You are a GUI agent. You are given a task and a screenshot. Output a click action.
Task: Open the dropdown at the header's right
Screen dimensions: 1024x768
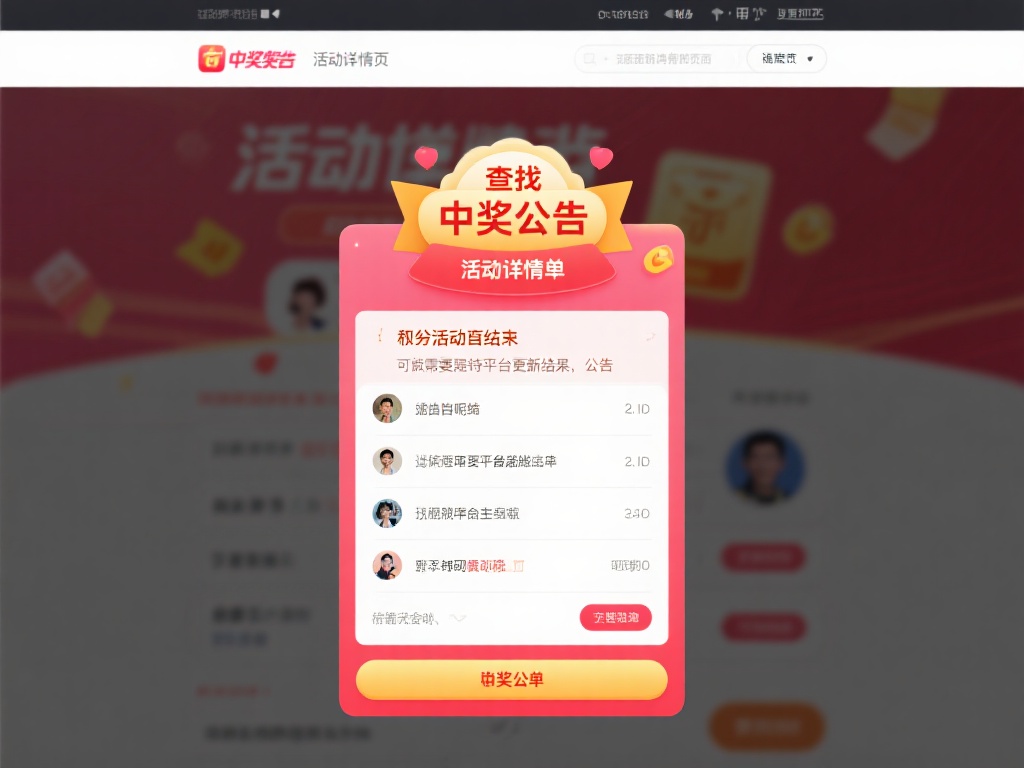pyautogui.click(x=787, y=59)
